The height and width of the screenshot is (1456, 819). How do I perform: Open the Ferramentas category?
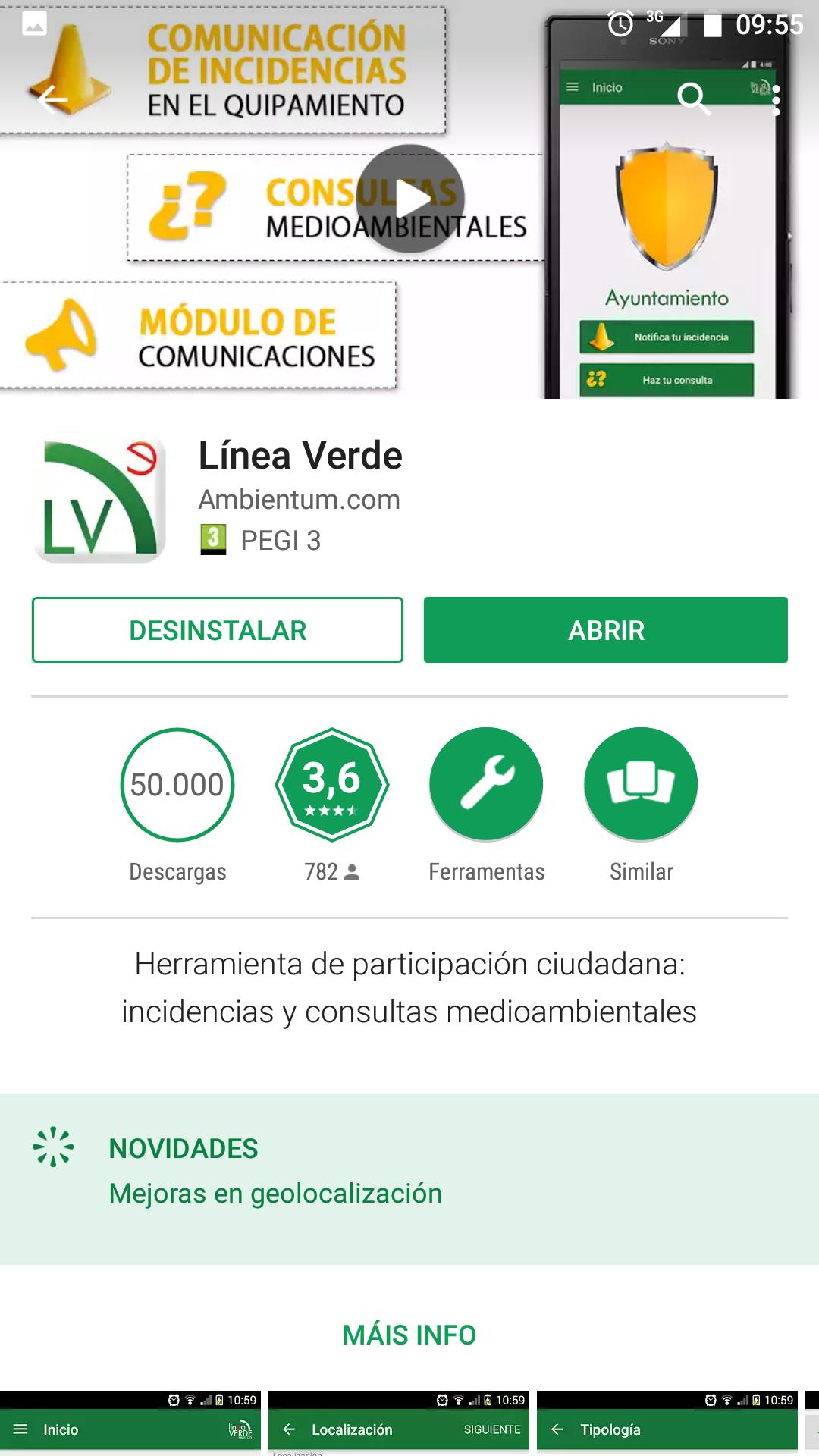point(486,785)
